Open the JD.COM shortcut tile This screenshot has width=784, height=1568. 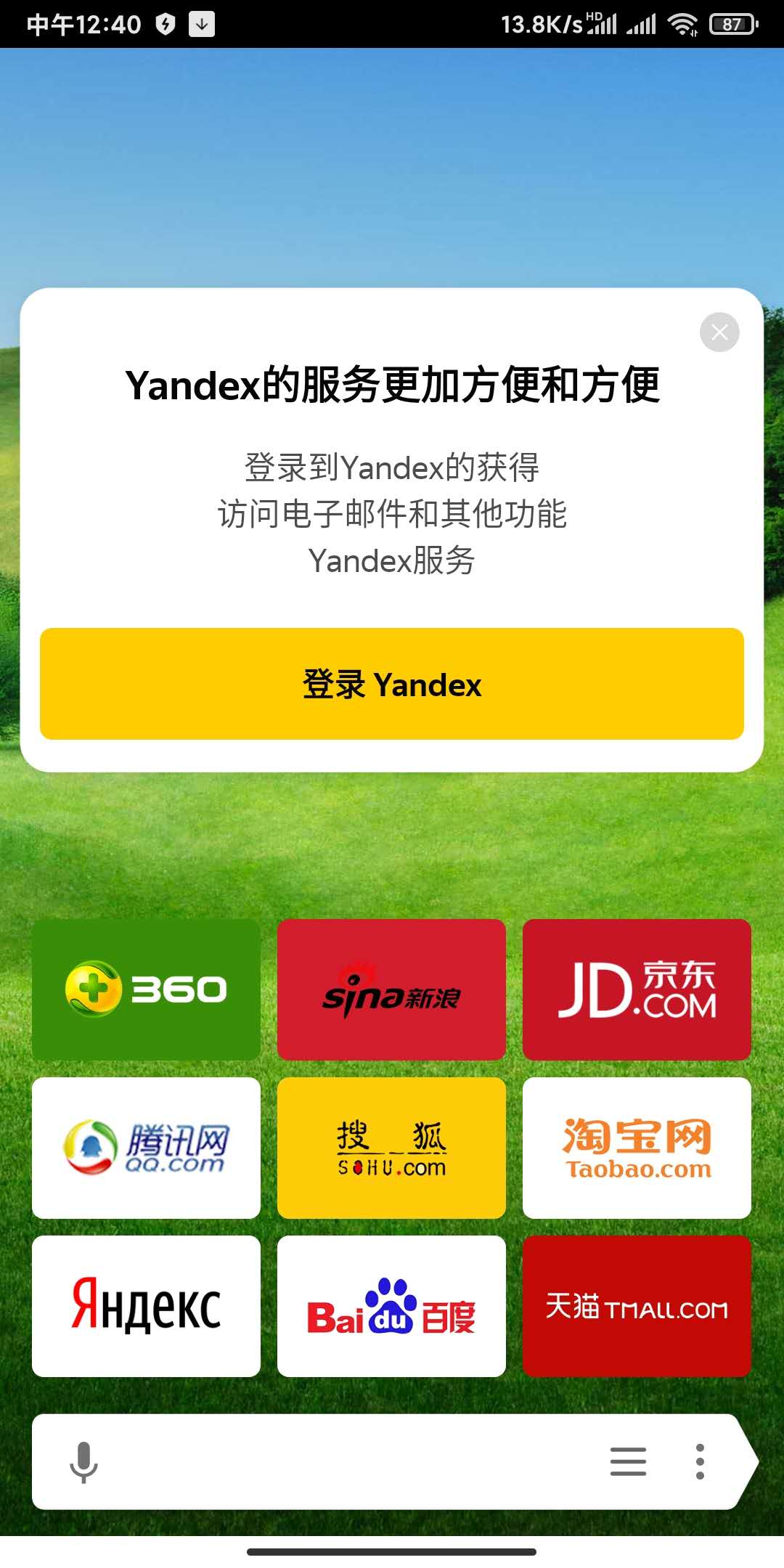pos(637,989)
